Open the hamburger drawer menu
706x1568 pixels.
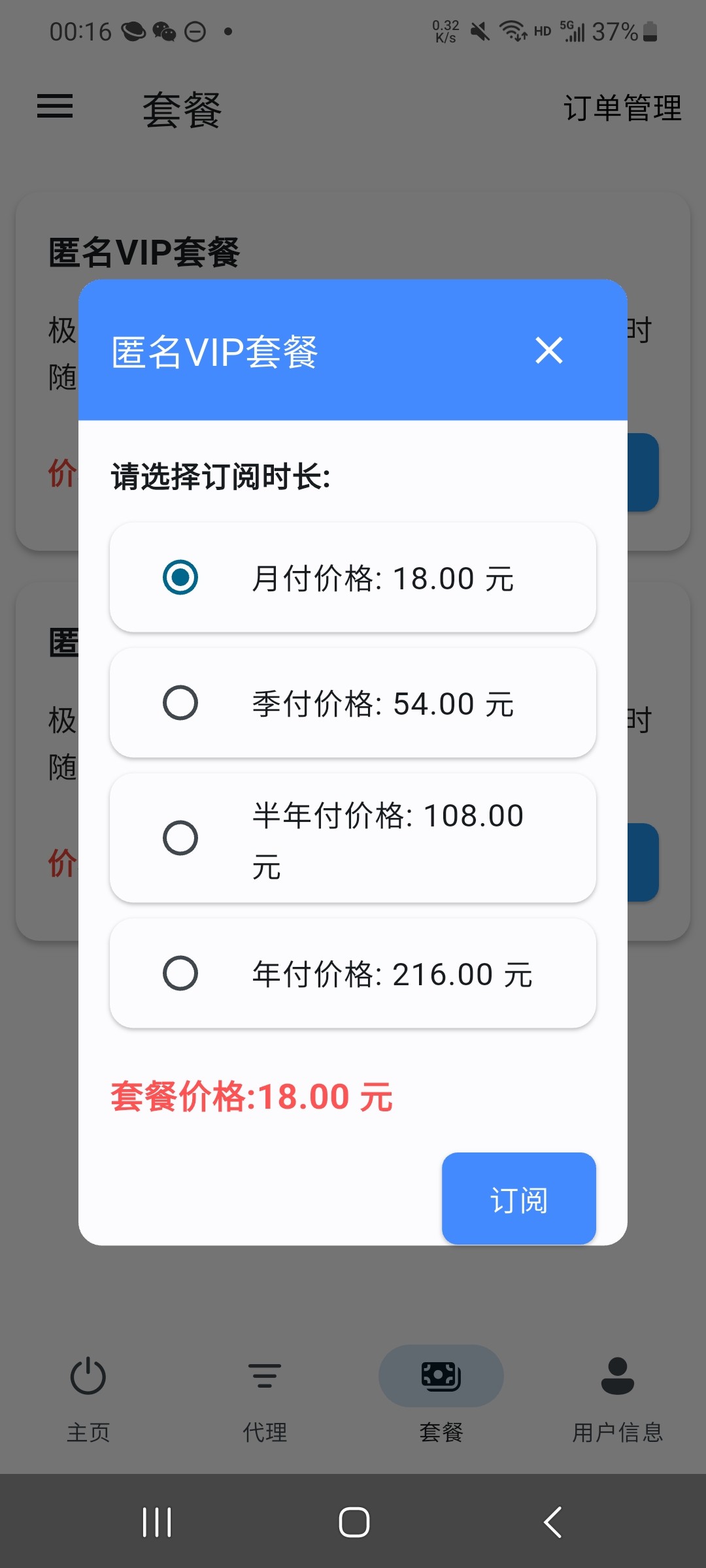pyautogui.click(x=55, y=106)
